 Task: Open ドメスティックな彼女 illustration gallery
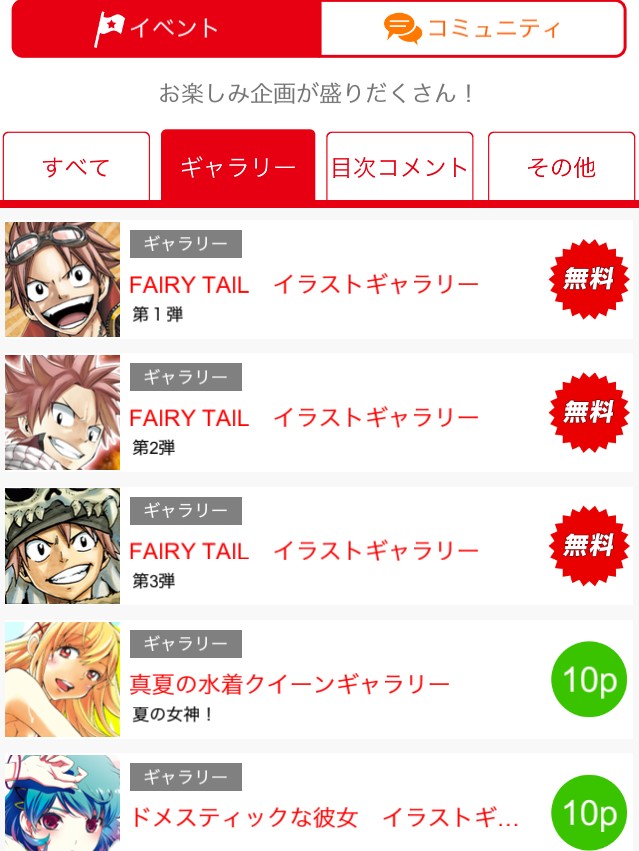[319, 802]
